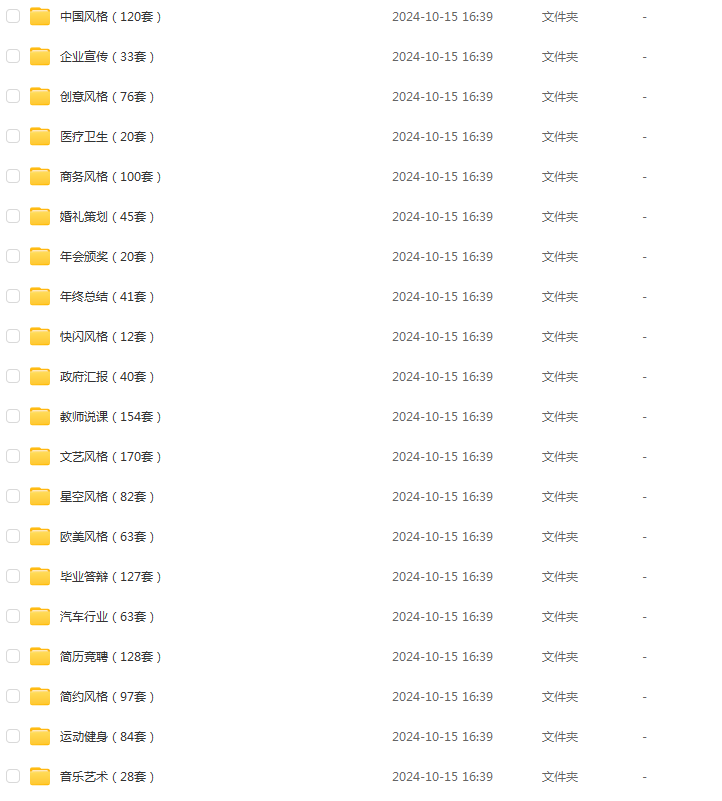Open the 年会颁奖(20套) folder

click(106, 257)
